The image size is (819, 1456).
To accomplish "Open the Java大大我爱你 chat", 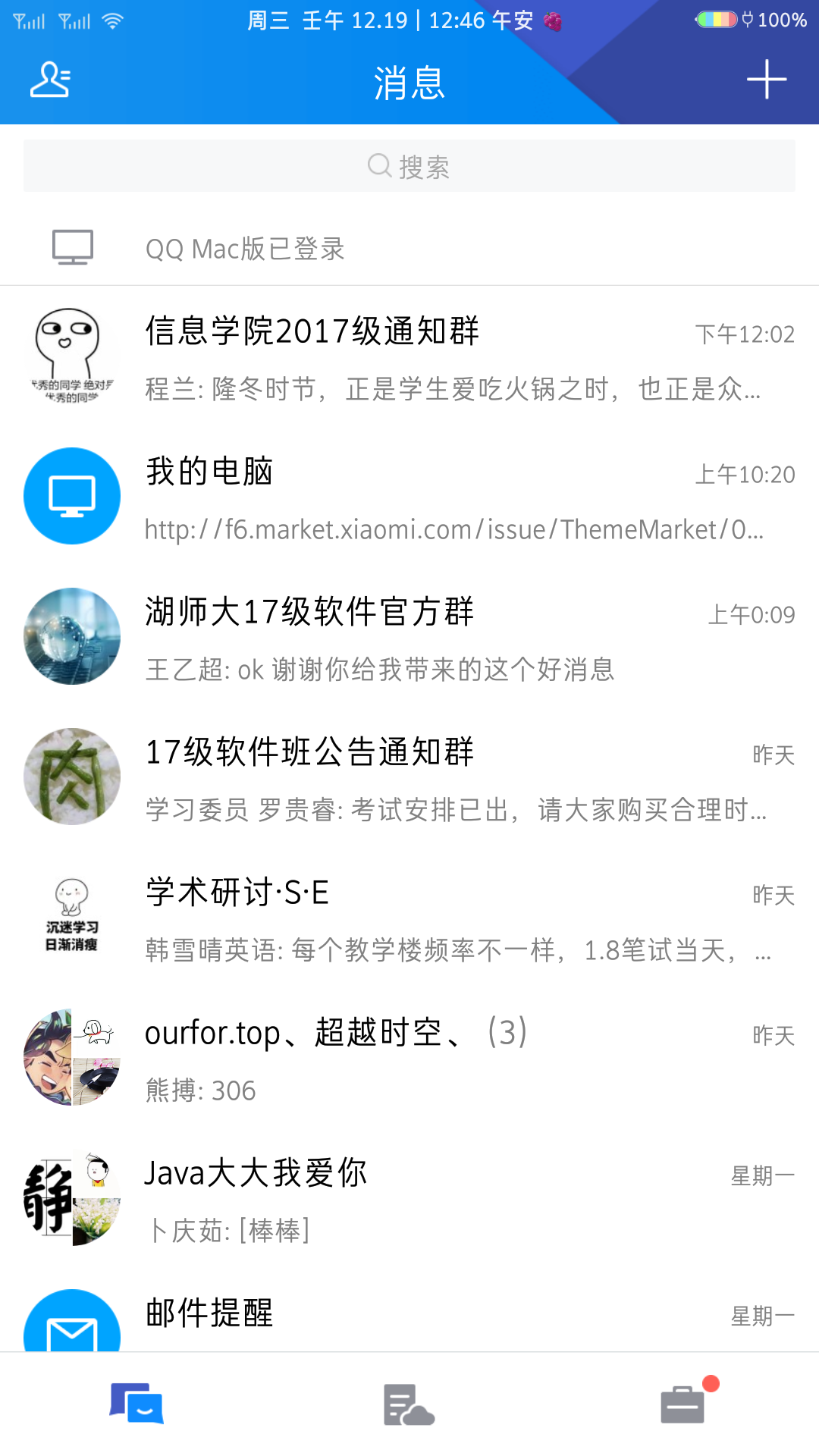I will click(x=409, y=1198).
